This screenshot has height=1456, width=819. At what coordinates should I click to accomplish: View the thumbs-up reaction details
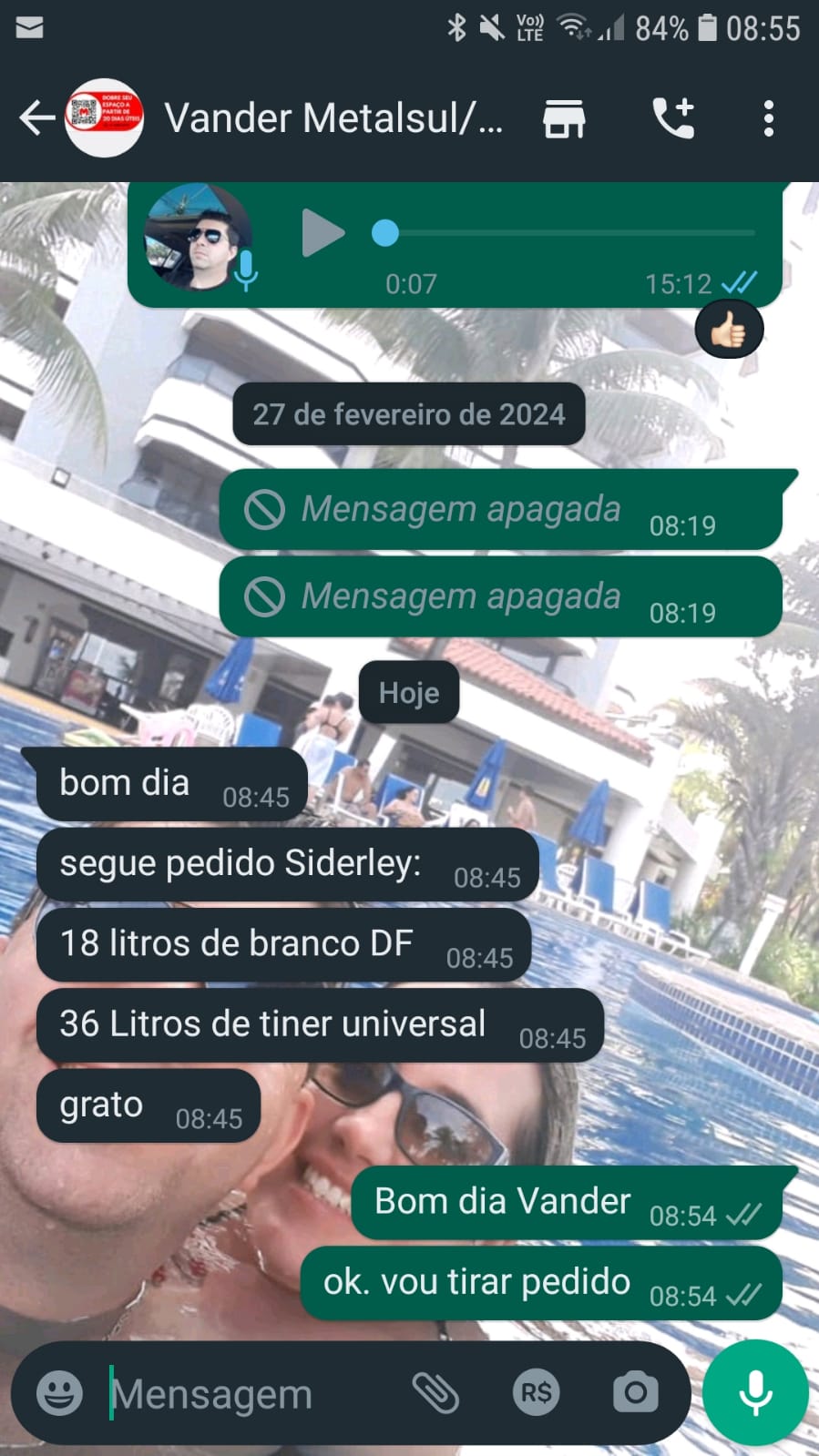pos(729,330)
